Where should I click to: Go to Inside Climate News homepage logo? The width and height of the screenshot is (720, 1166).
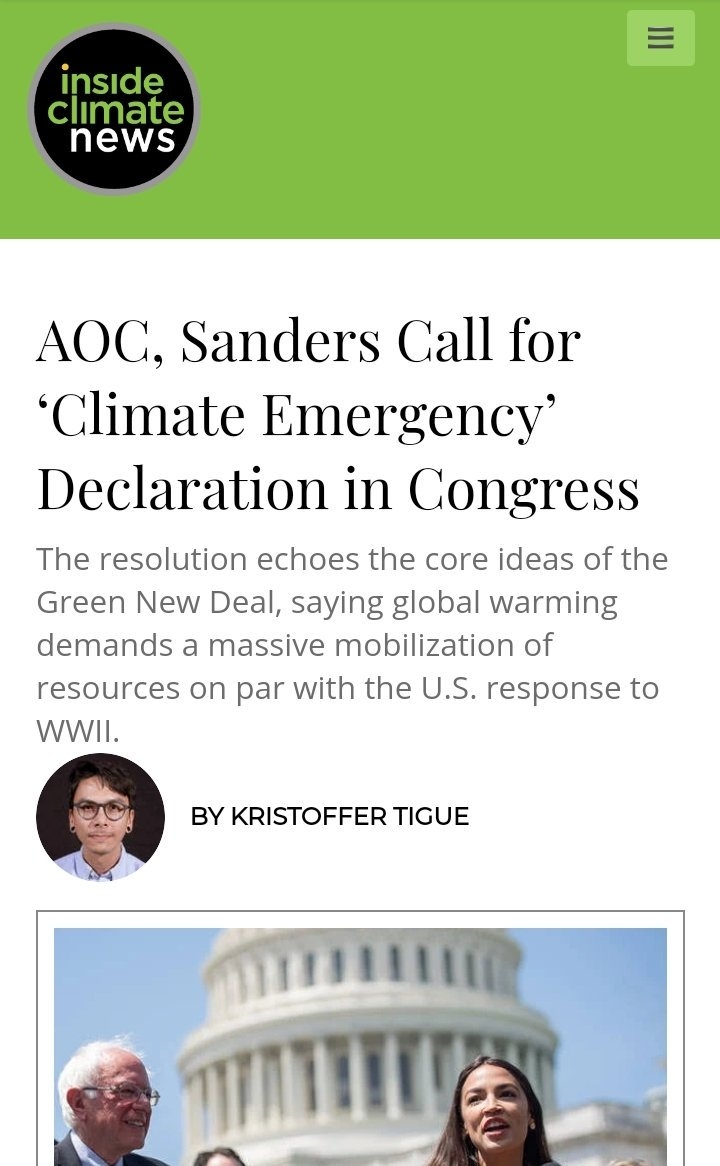[x=114, y=110]
